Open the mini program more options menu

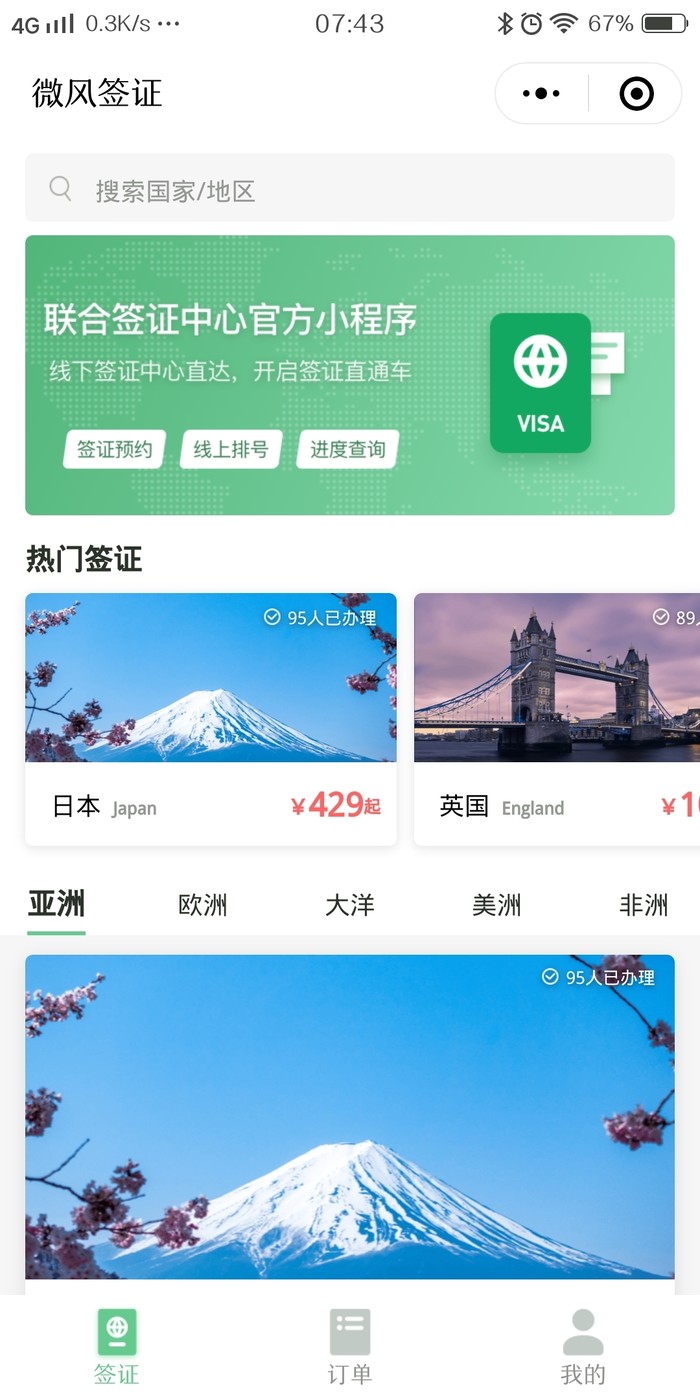[541, 94]
